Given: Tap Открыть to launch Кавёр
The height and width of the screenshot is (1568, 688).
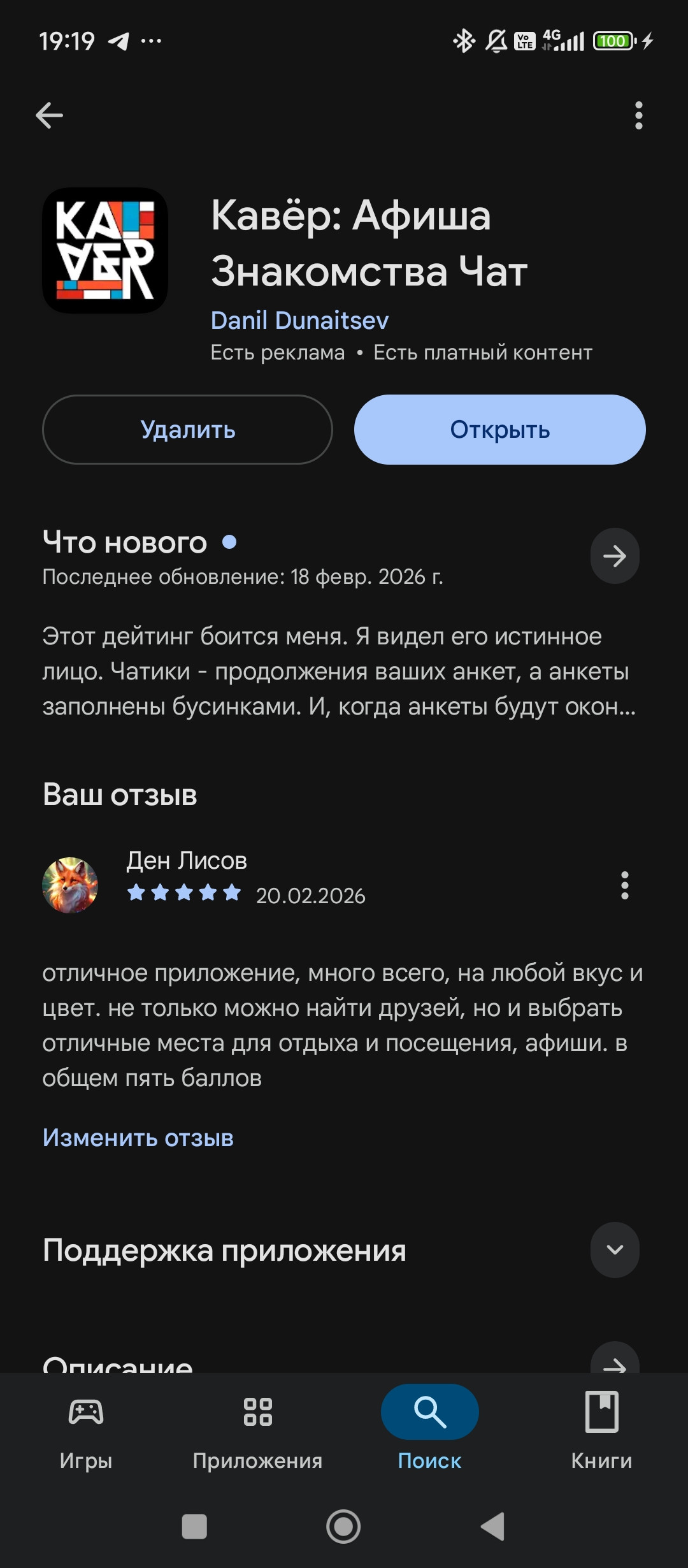Looking at the screenshot, I should pos(499,430).
